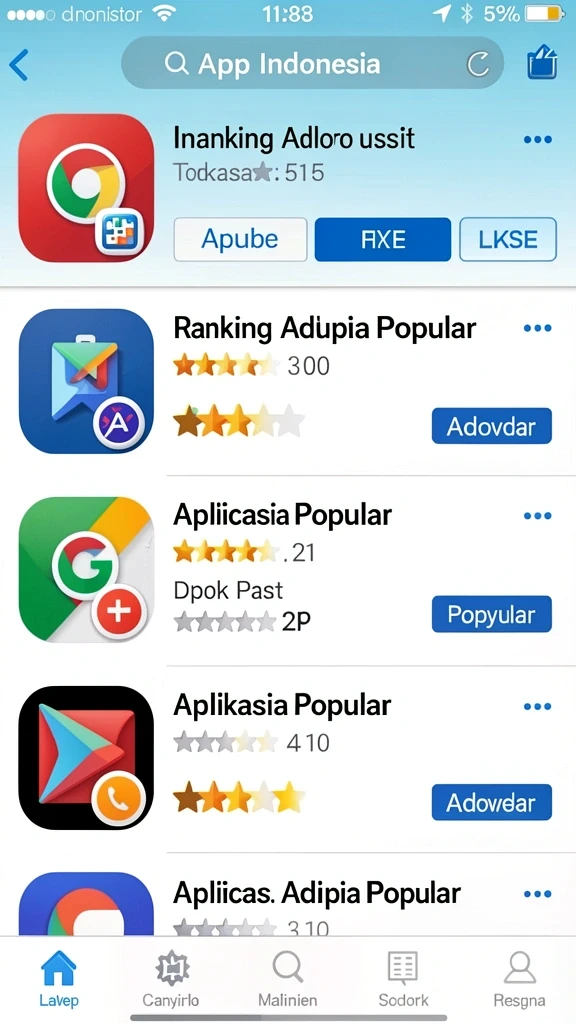Image resolution: width=576 pixels, height=1024 pixels.
Task: Open the share icon in the top corner
Action: click(541, 63)
